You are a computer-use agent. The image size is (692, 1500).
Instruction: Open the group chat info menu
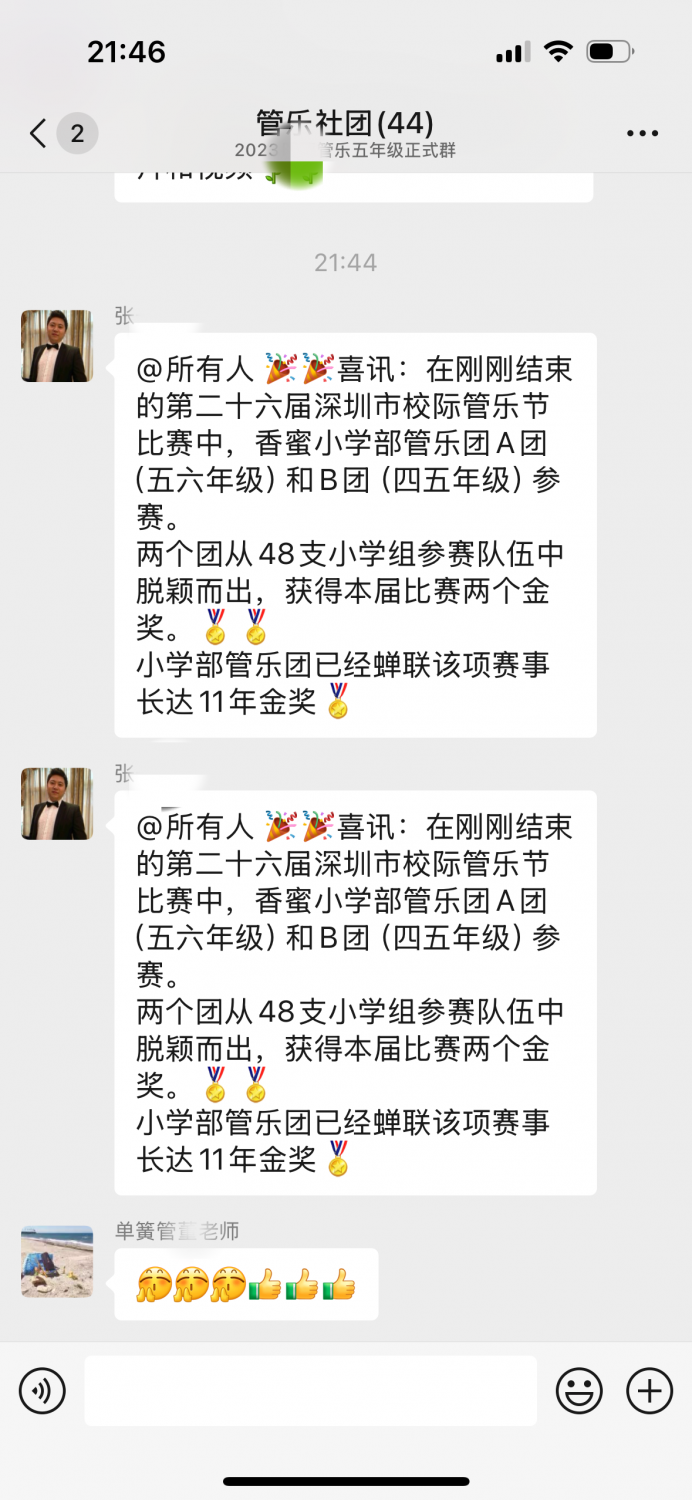(x=642, y=133)
